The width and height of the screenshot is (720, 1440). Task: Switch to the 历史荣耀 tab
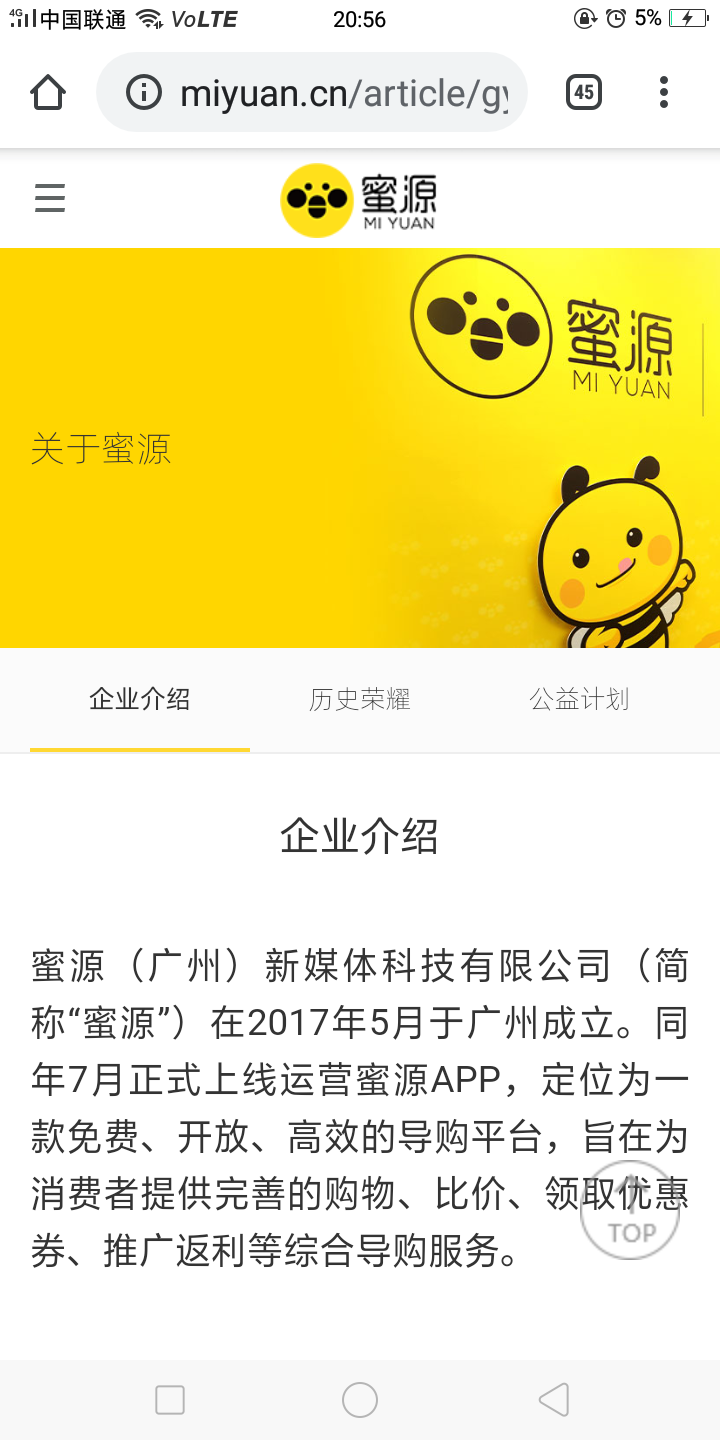pyautogui.click(x=360, y=699)
